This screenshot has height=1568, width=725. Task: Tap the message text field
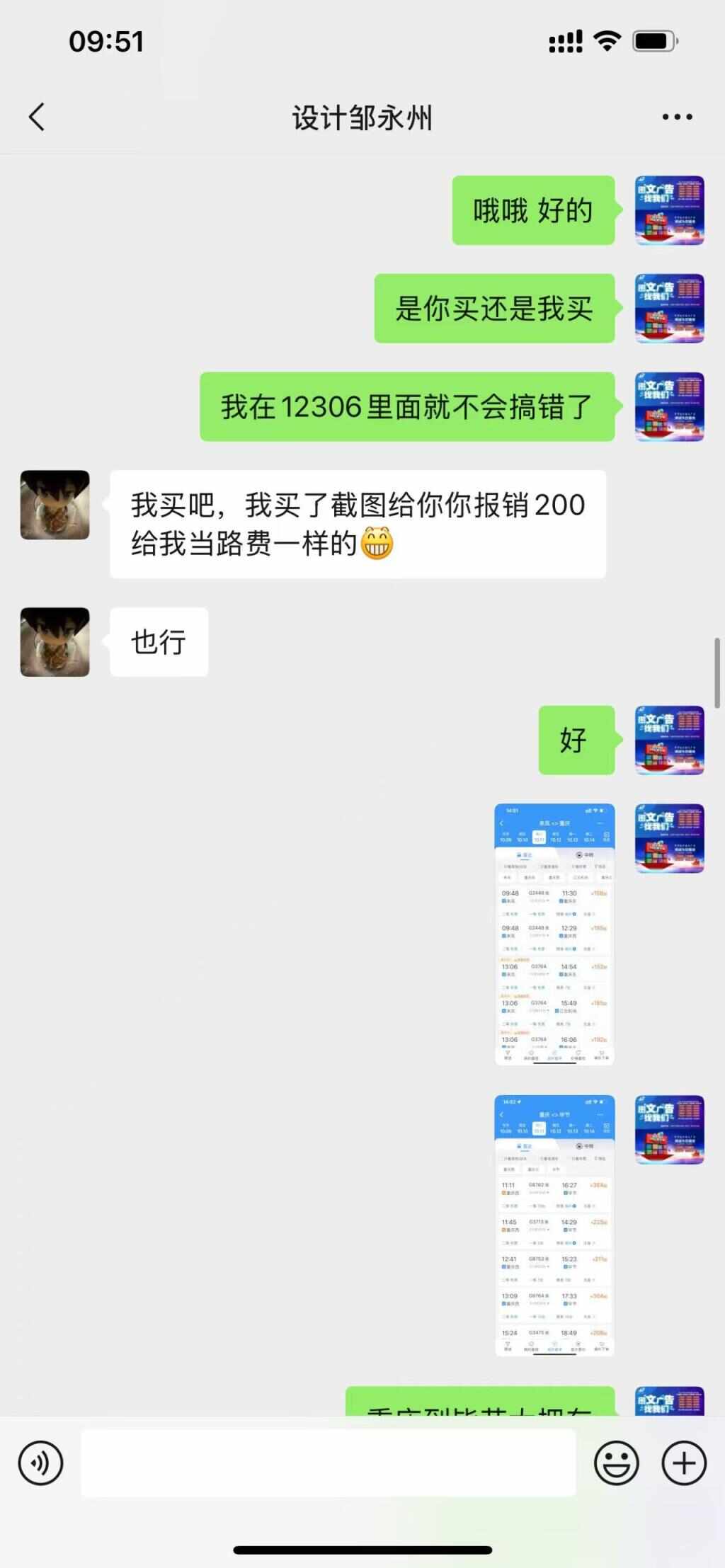coord(328,1463)
